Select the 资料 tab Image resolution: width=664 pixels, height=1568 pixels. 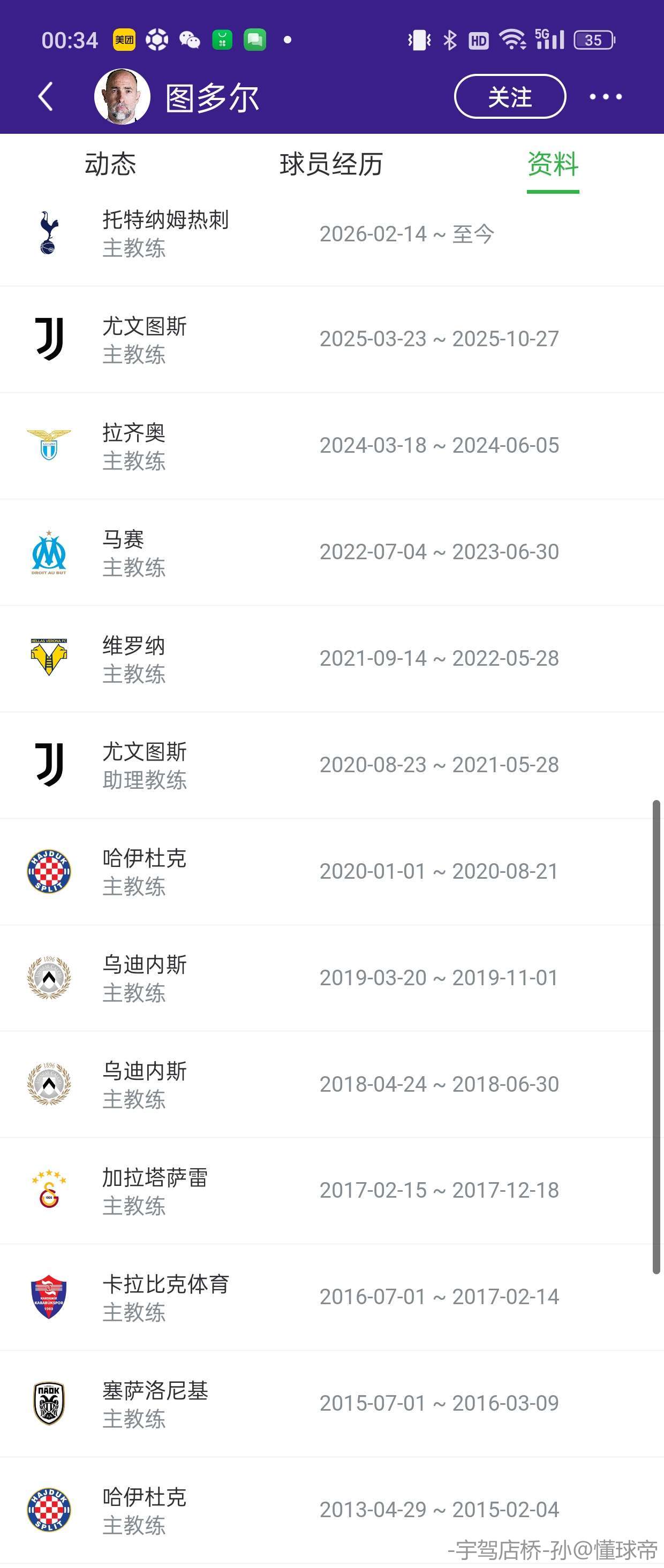coord(553,164)
